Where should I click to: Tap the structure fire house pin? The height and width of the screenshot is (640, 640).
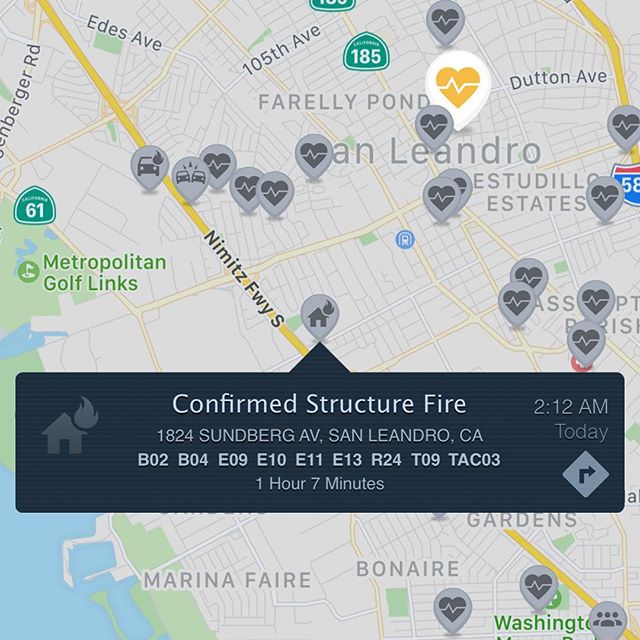pos(319,315)
